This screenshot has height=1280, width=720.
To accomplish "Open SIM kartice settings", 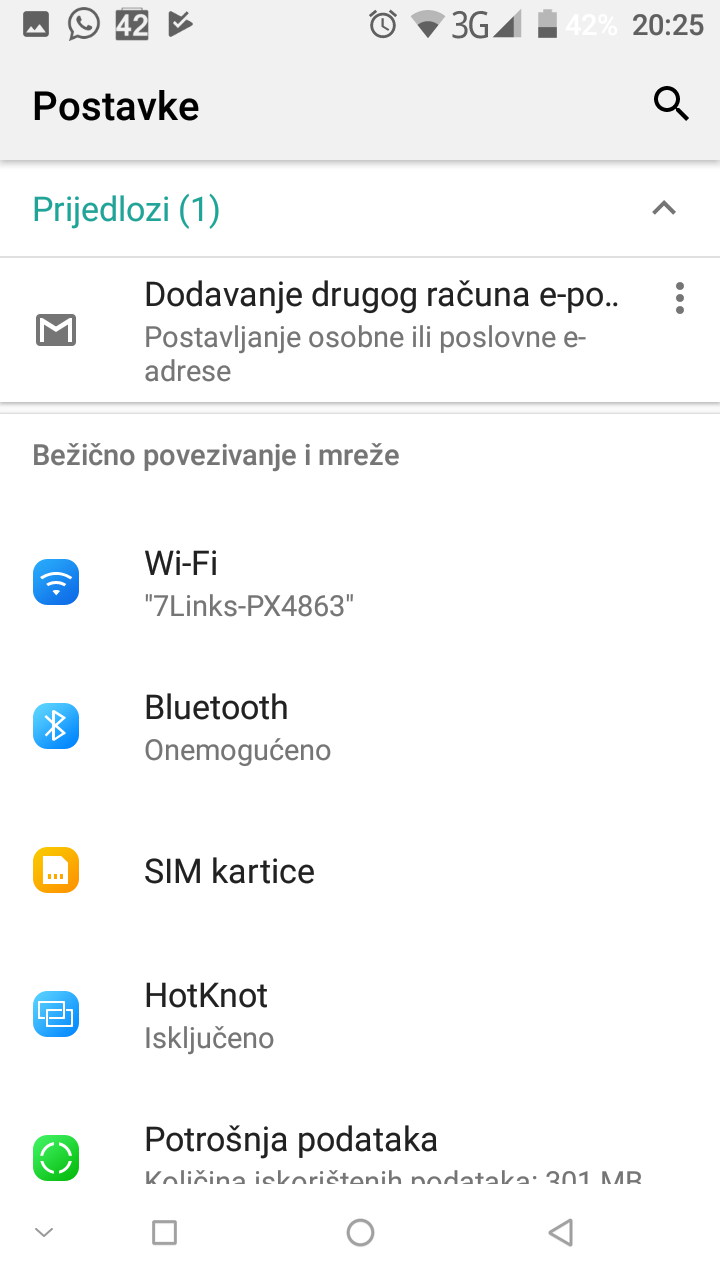I will pos(360,870).
